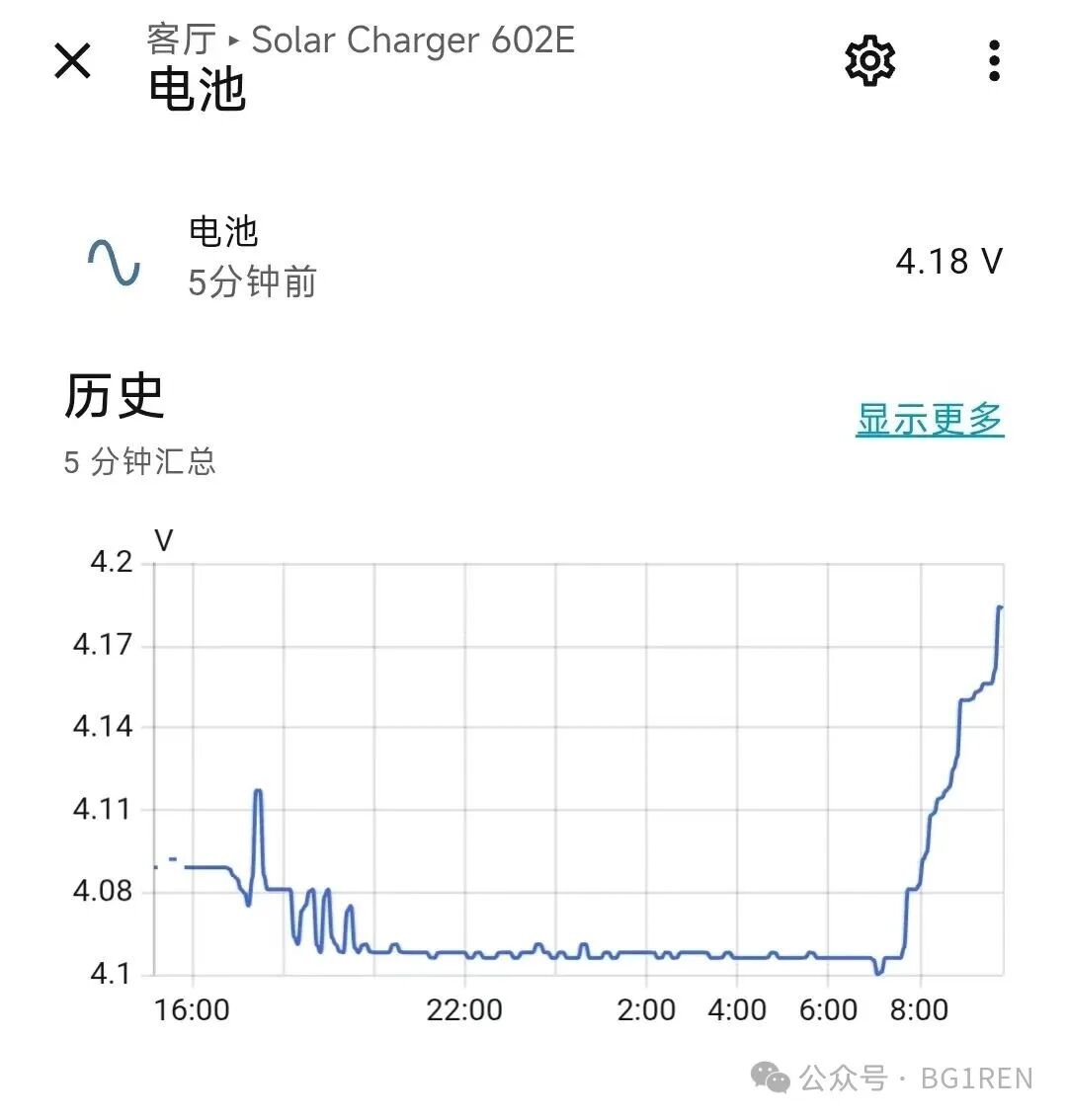Click the flat chart region around 2:00
This screenshot has height=1120, width=1067.
point(647,951)
